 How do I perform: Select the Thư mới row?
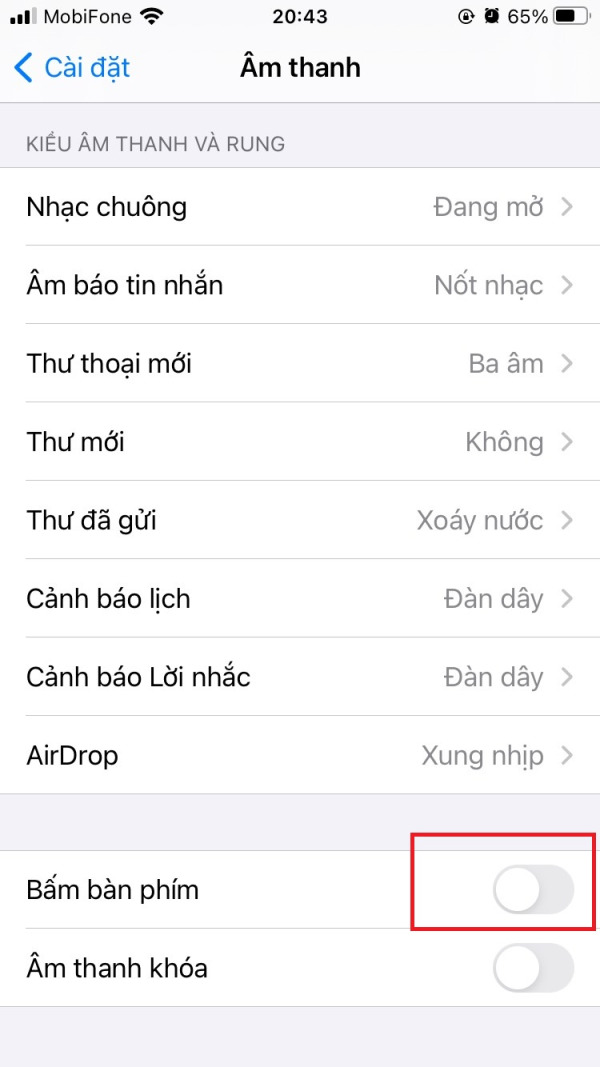pyautogui.click(x=300, y=441)
